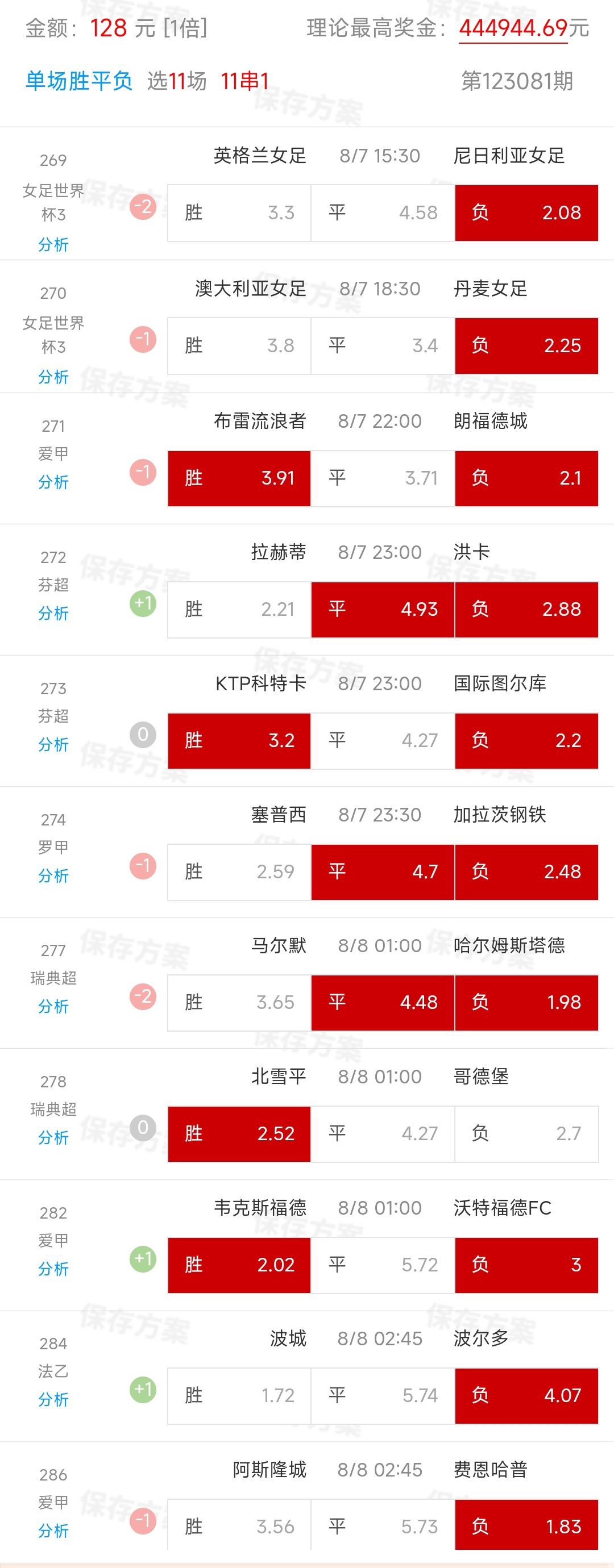Choose 胜 1.72 for 波城
This screenshot has height=1568, width=614.
[x=239, y=1395]
